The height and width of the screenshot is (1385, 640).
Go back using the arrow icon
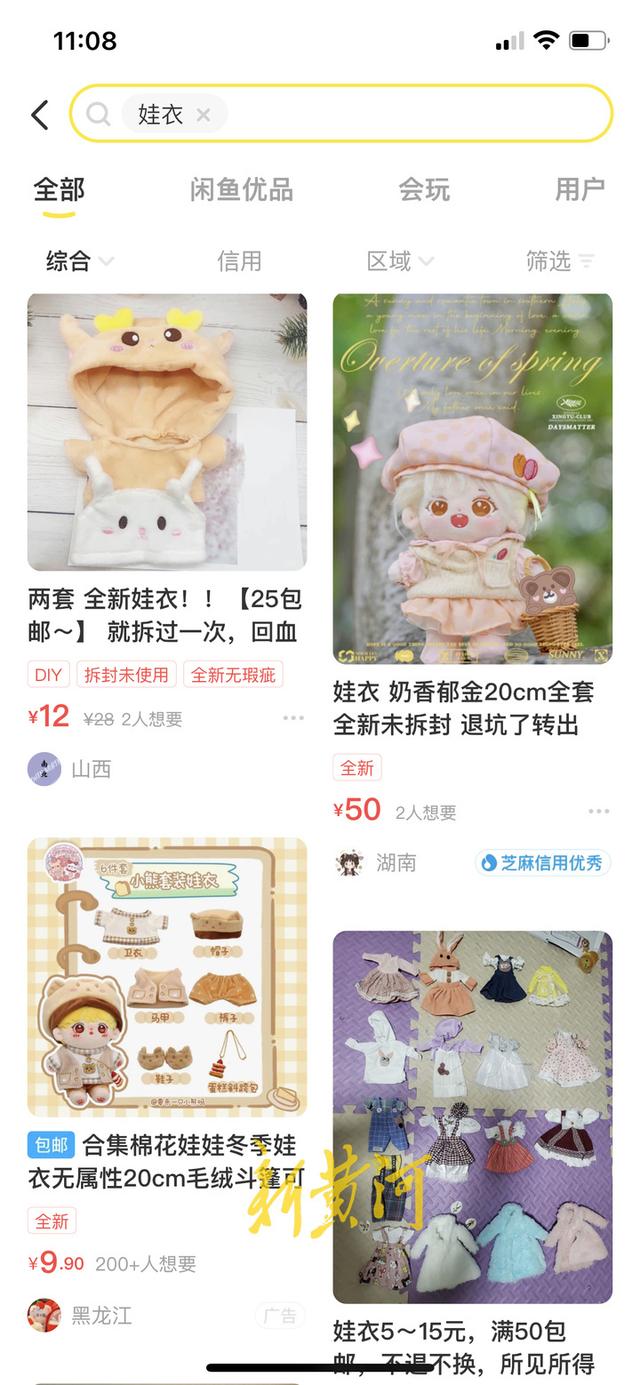pyautogui.click(x=40, y=115)
